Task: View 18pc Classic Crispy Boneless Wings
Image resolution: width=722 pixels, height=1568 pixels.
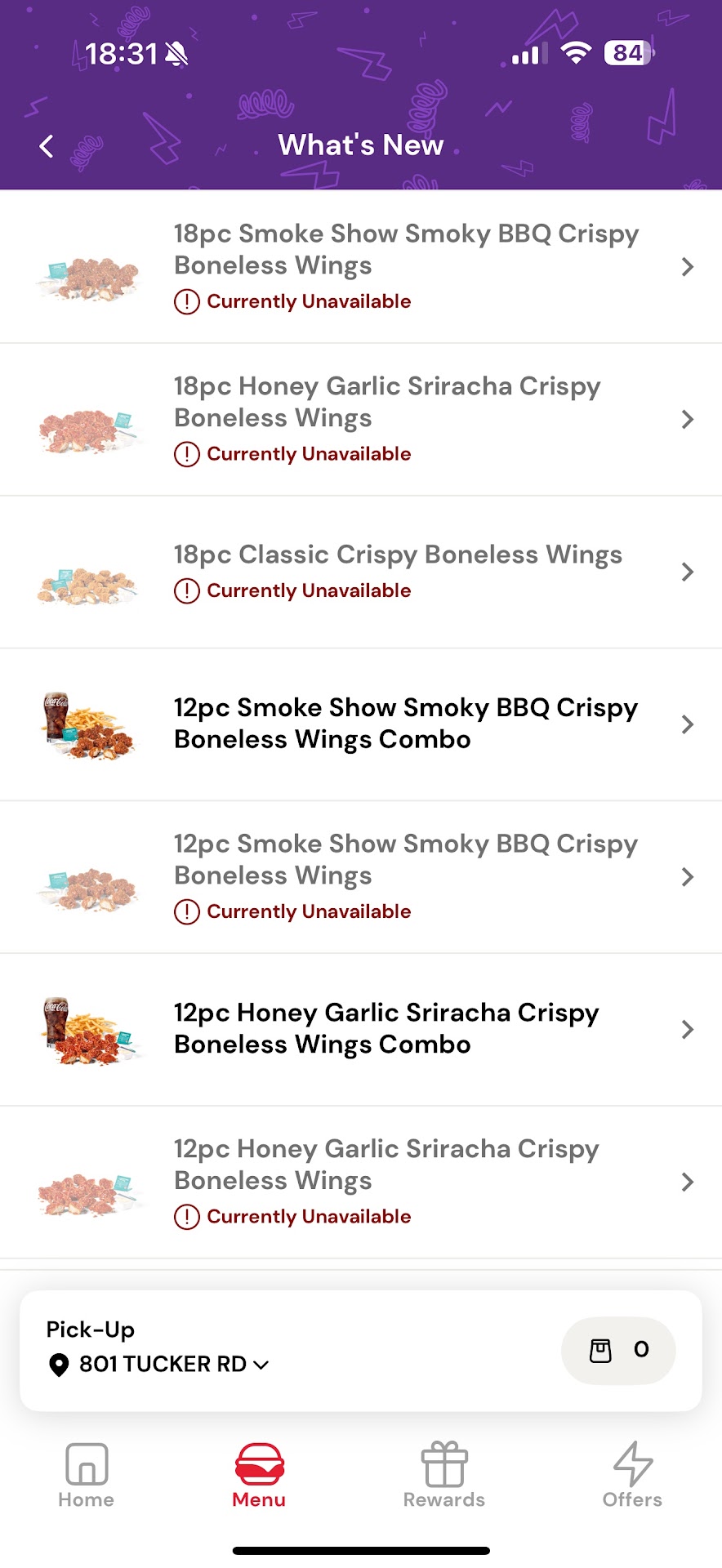Action: pyautogui.click(x=398, y=571)
